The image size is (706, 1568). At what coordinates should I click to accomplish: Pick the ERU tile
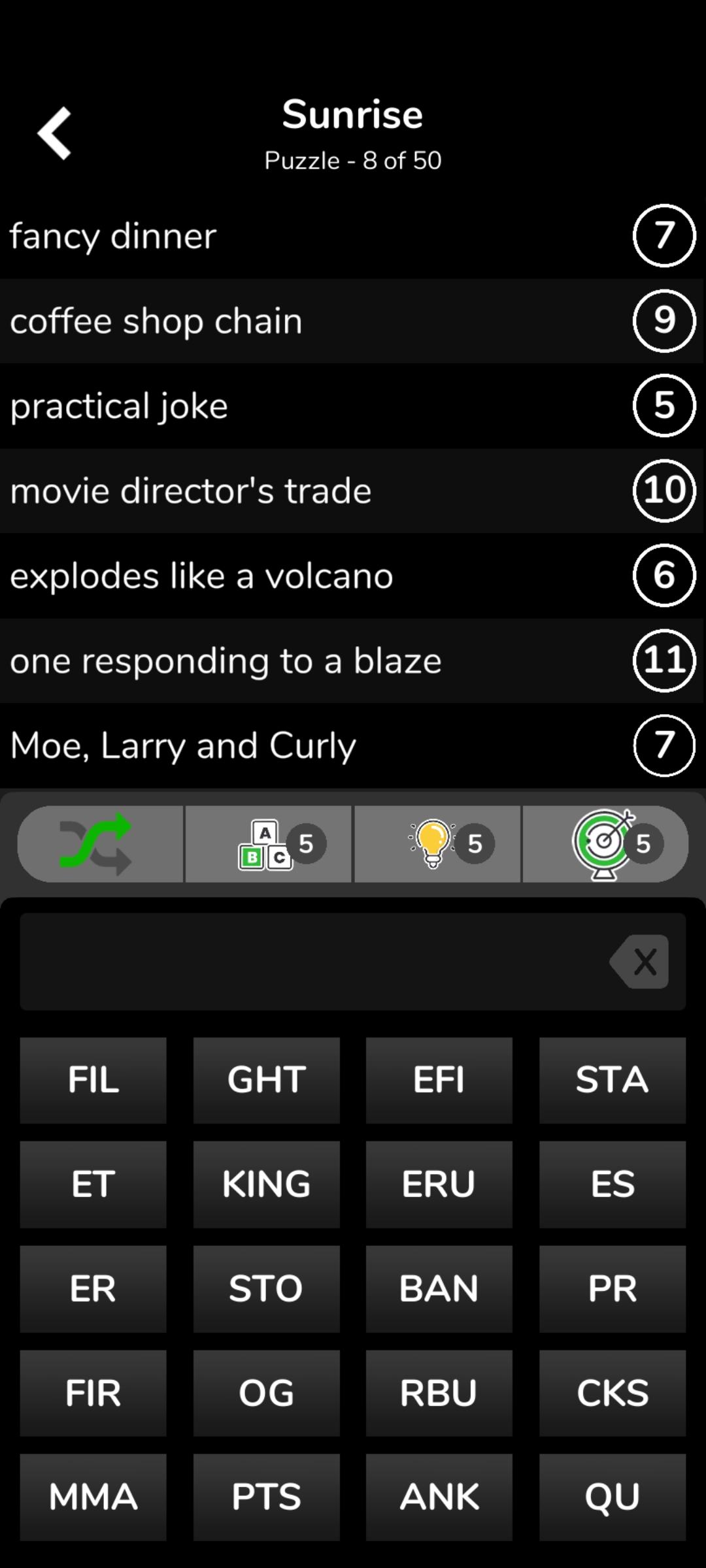pyautogui.click(x=439, y=1184)
